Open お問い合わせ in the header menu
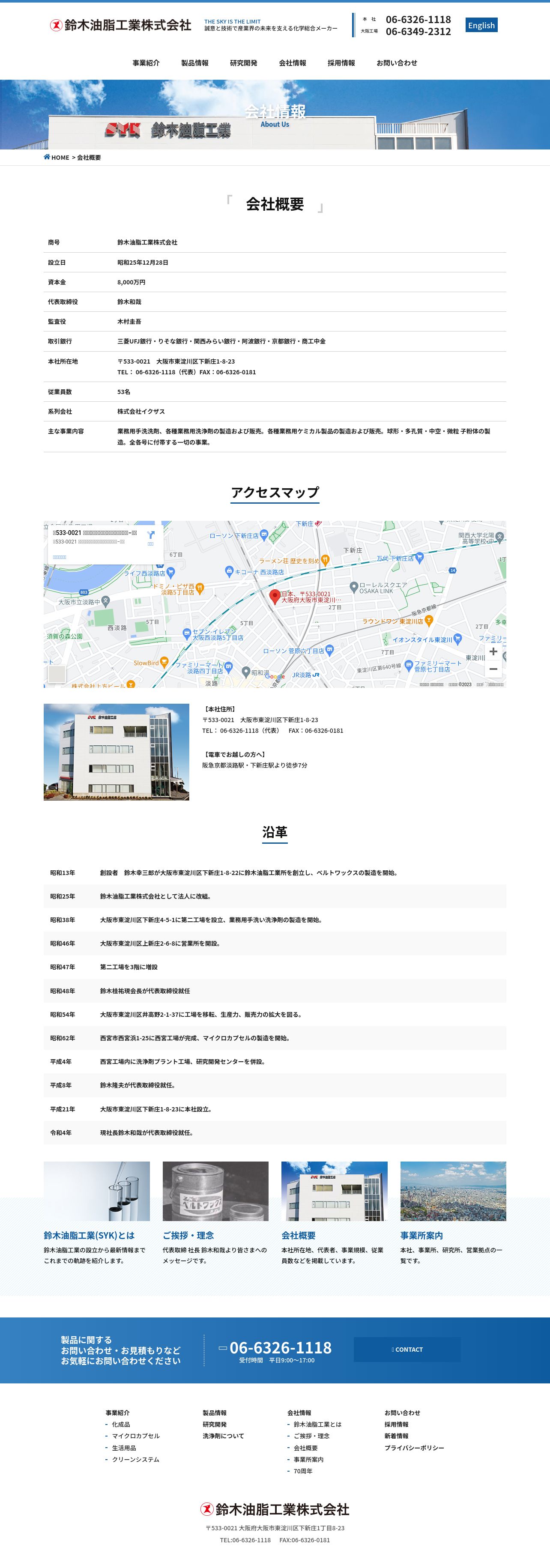Image resolution: width=550 pixels, height=1568 pixels. point(397,63)
